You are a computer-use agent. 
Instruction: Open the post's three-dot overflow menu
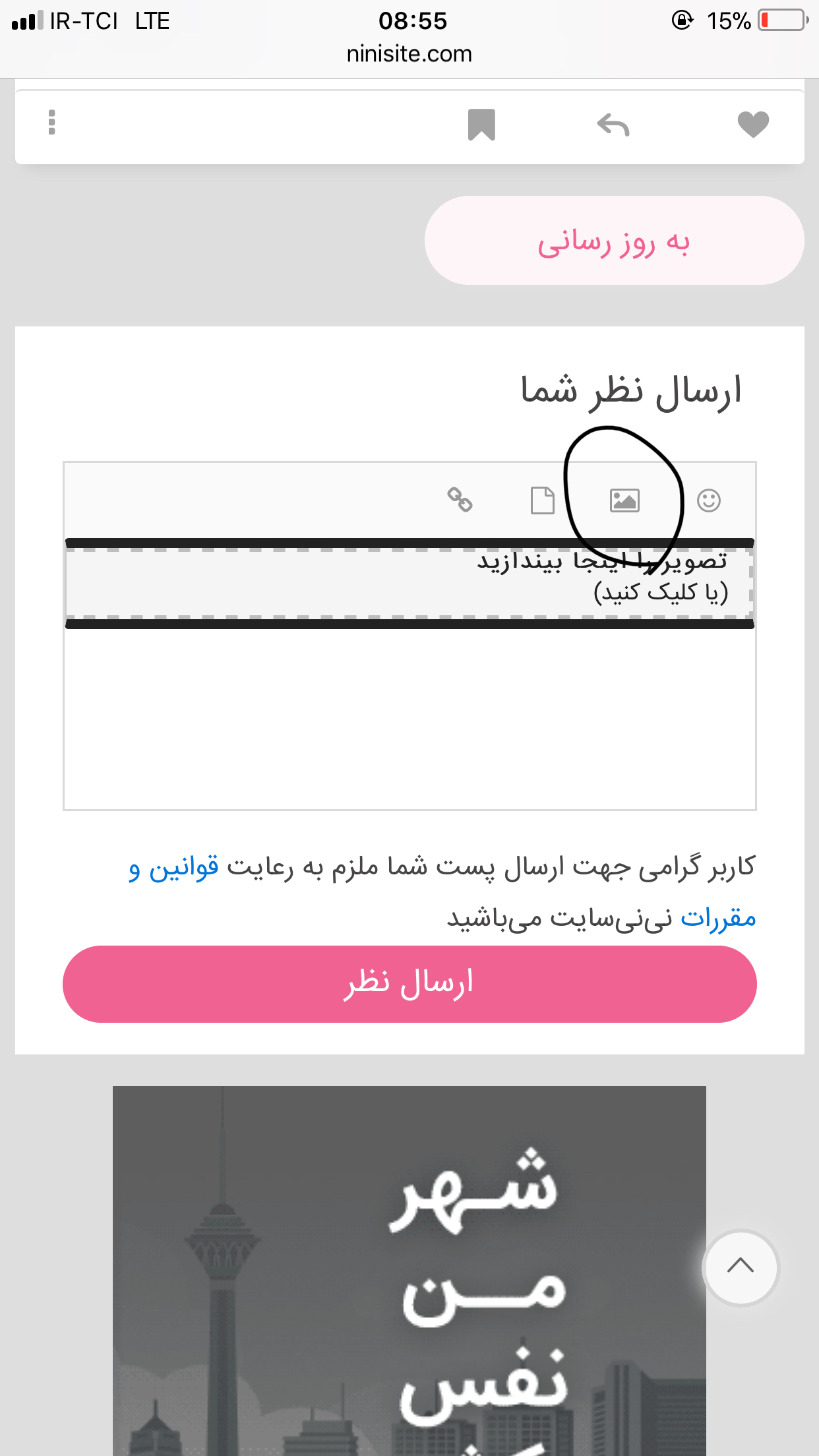coord(52,123)
